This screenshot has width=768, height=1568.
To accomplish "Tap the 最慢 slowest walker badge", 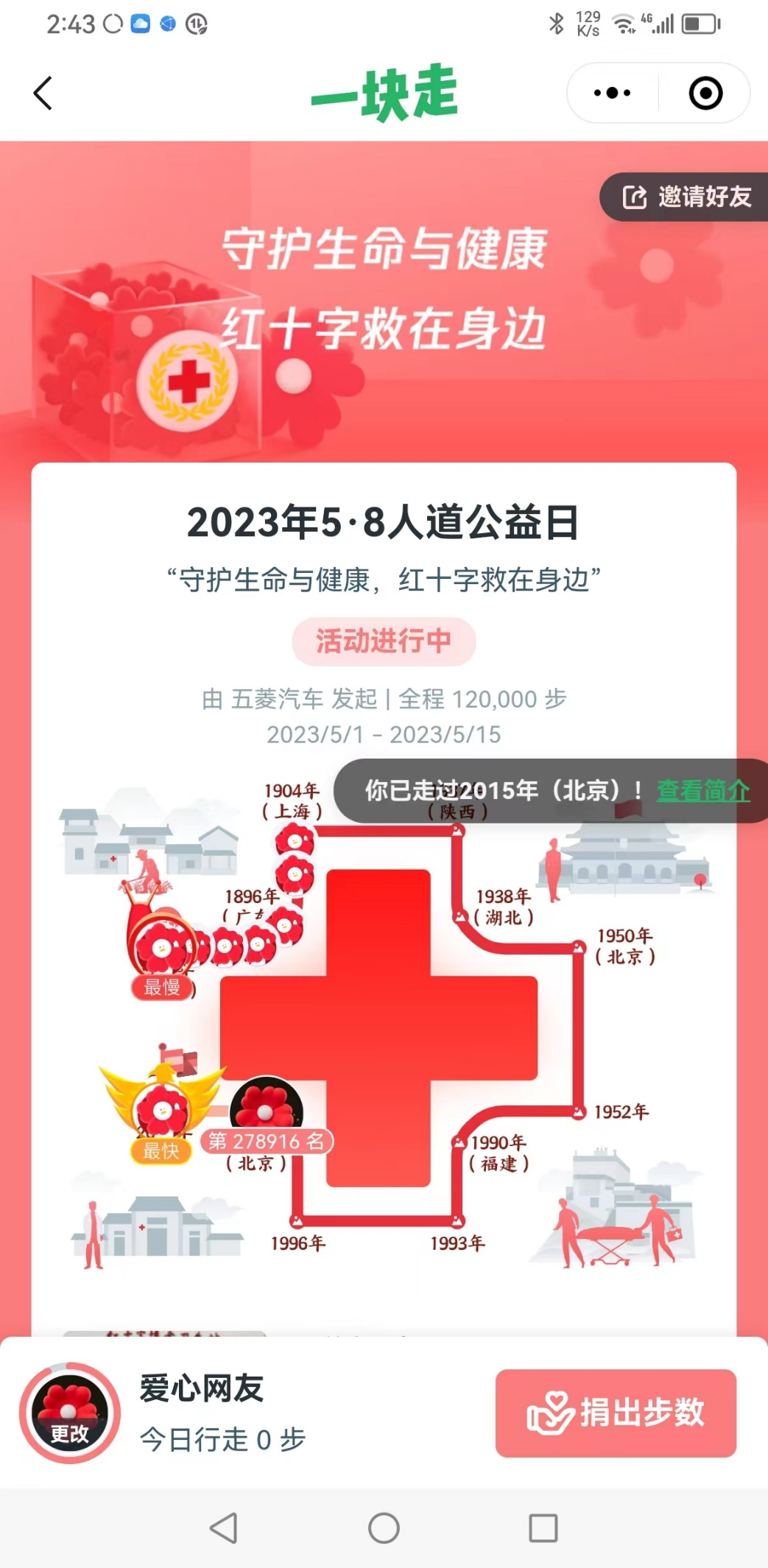I will coord(162,986).
